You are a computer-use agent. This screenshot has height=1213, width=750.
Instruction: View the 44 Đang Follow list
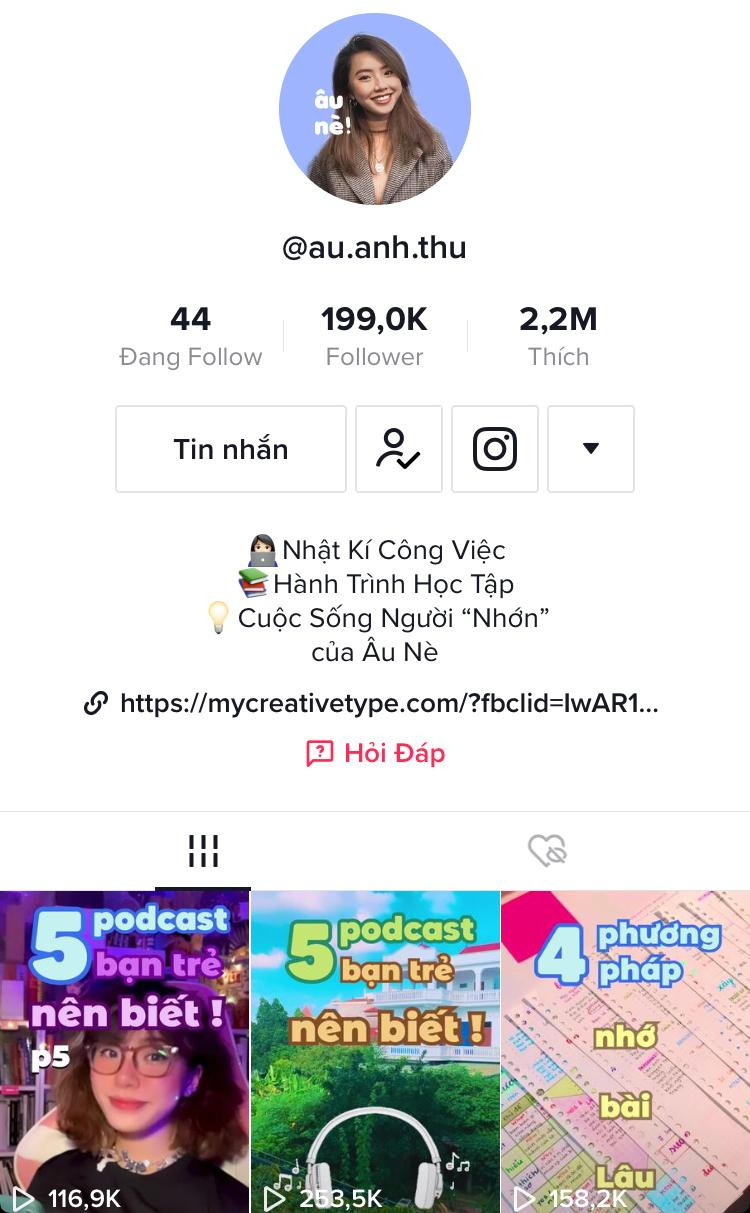[190, 337]
